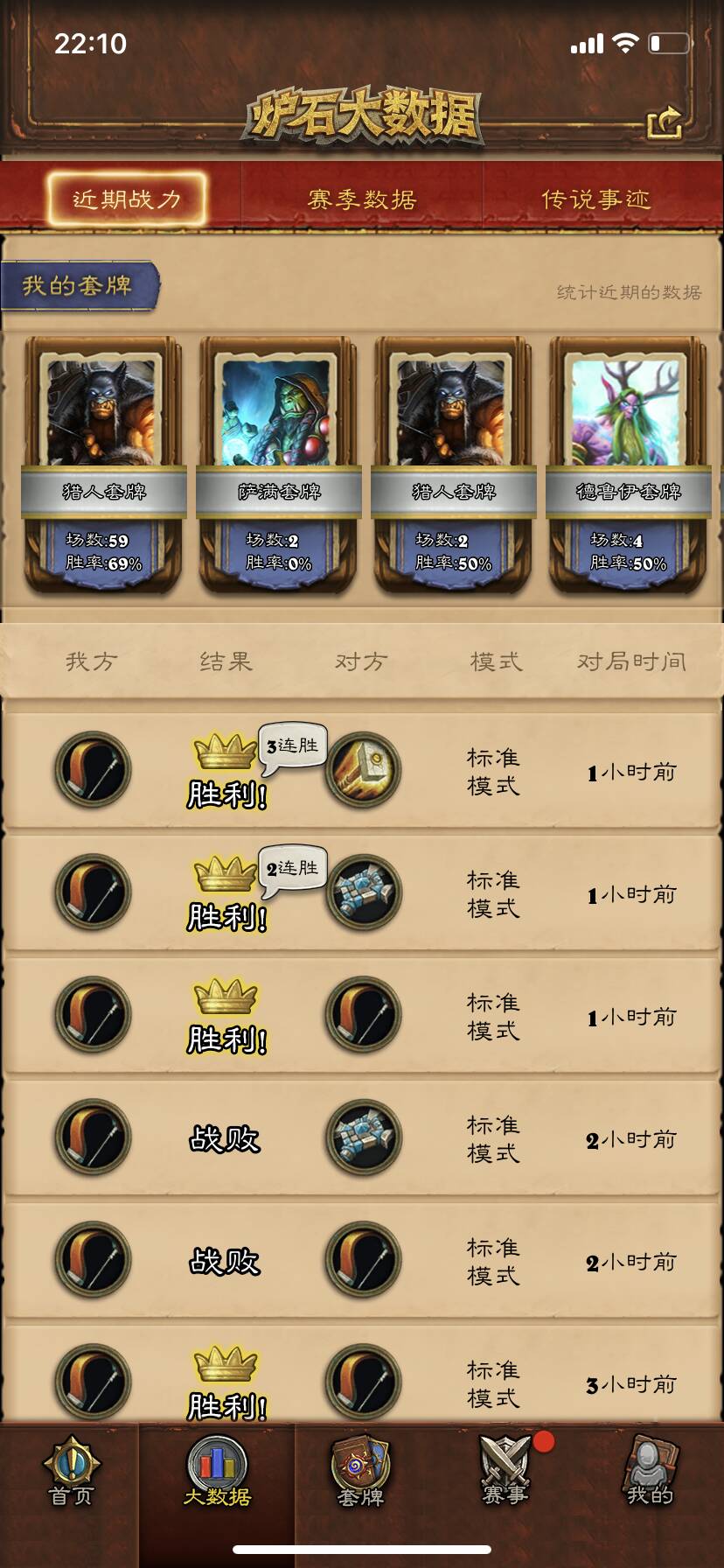Go to the 我的 tab
This screenshot has width=724, height=1568.
coord(650,1471)
